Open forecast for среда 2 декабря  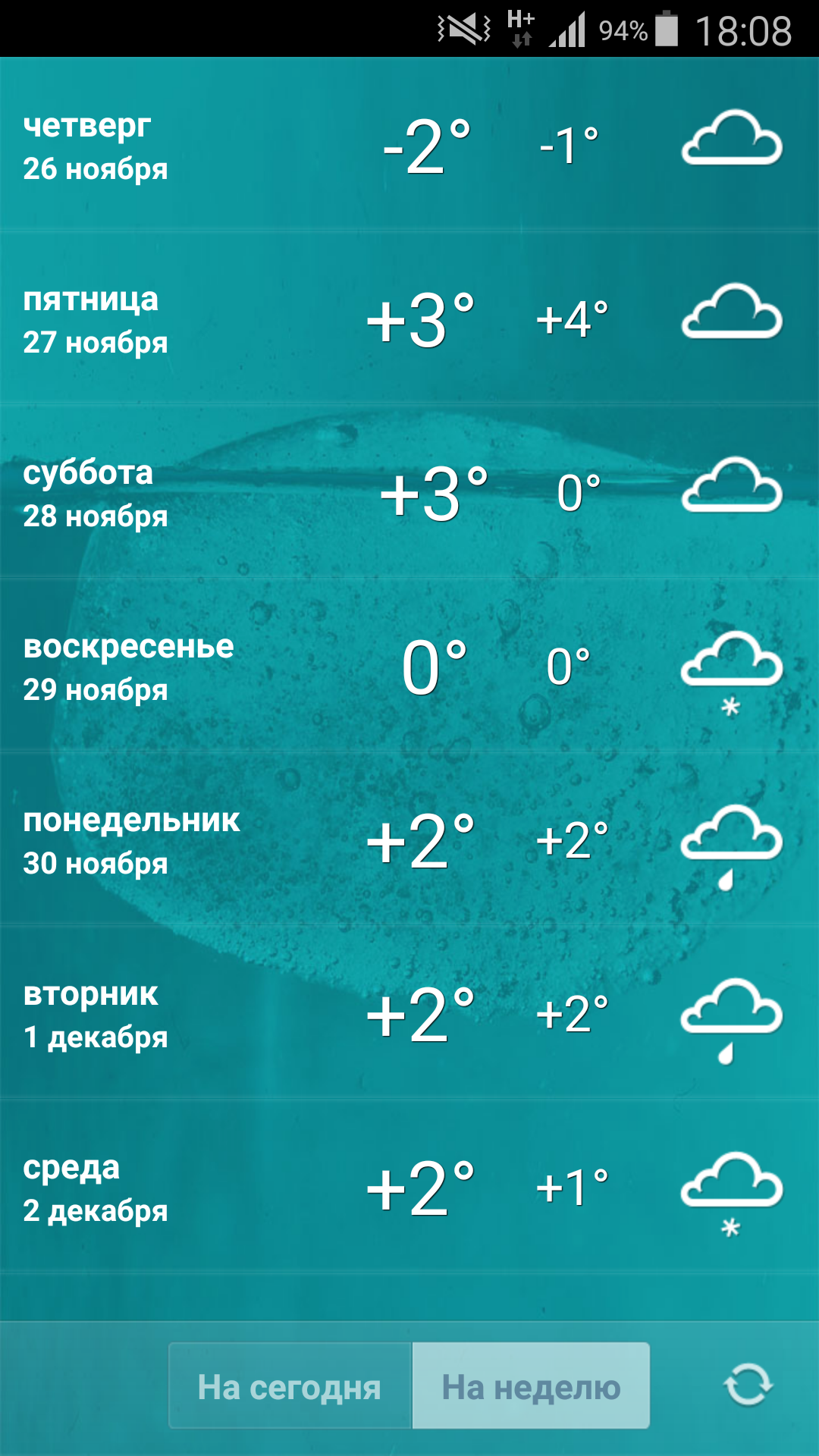[x=409, y=1188]
